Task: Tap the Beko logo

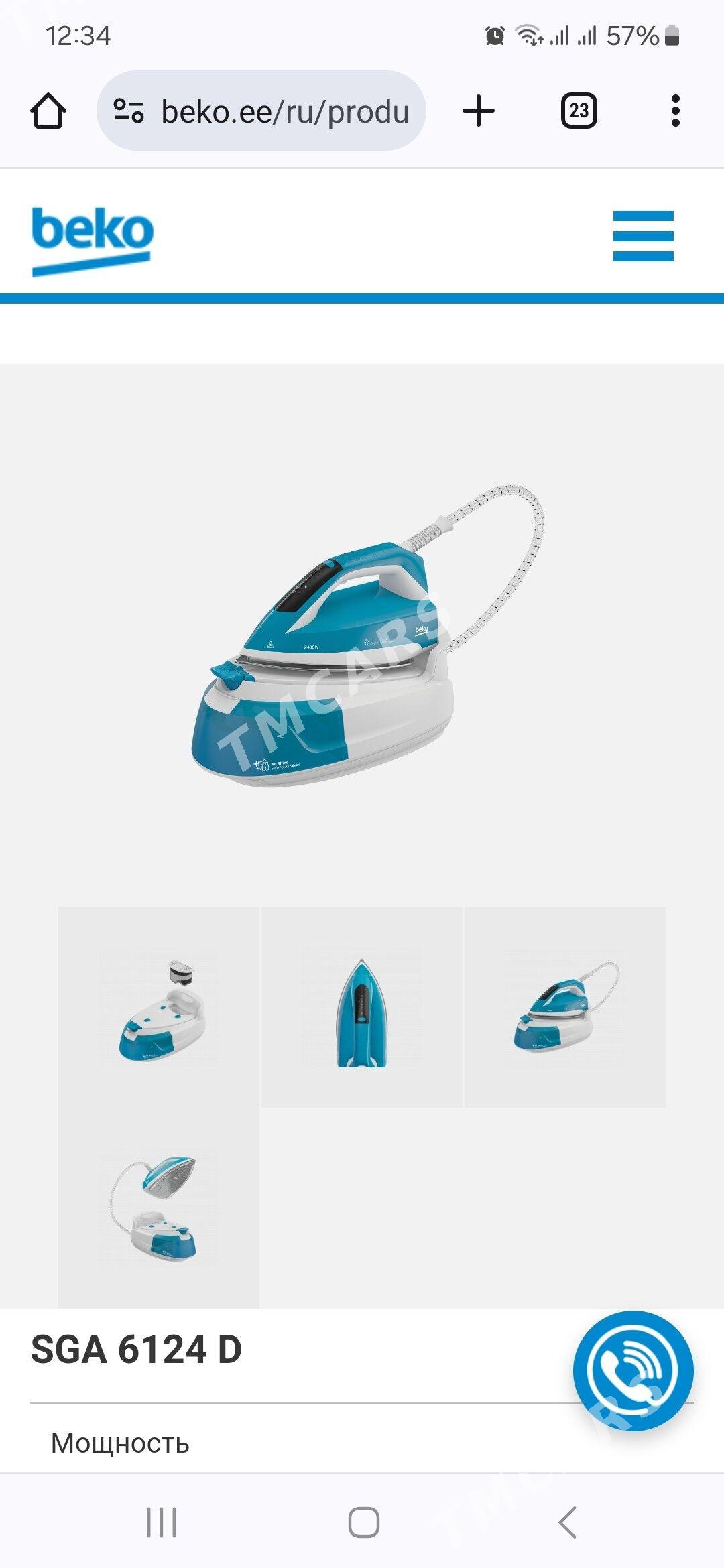Action: 93,240
